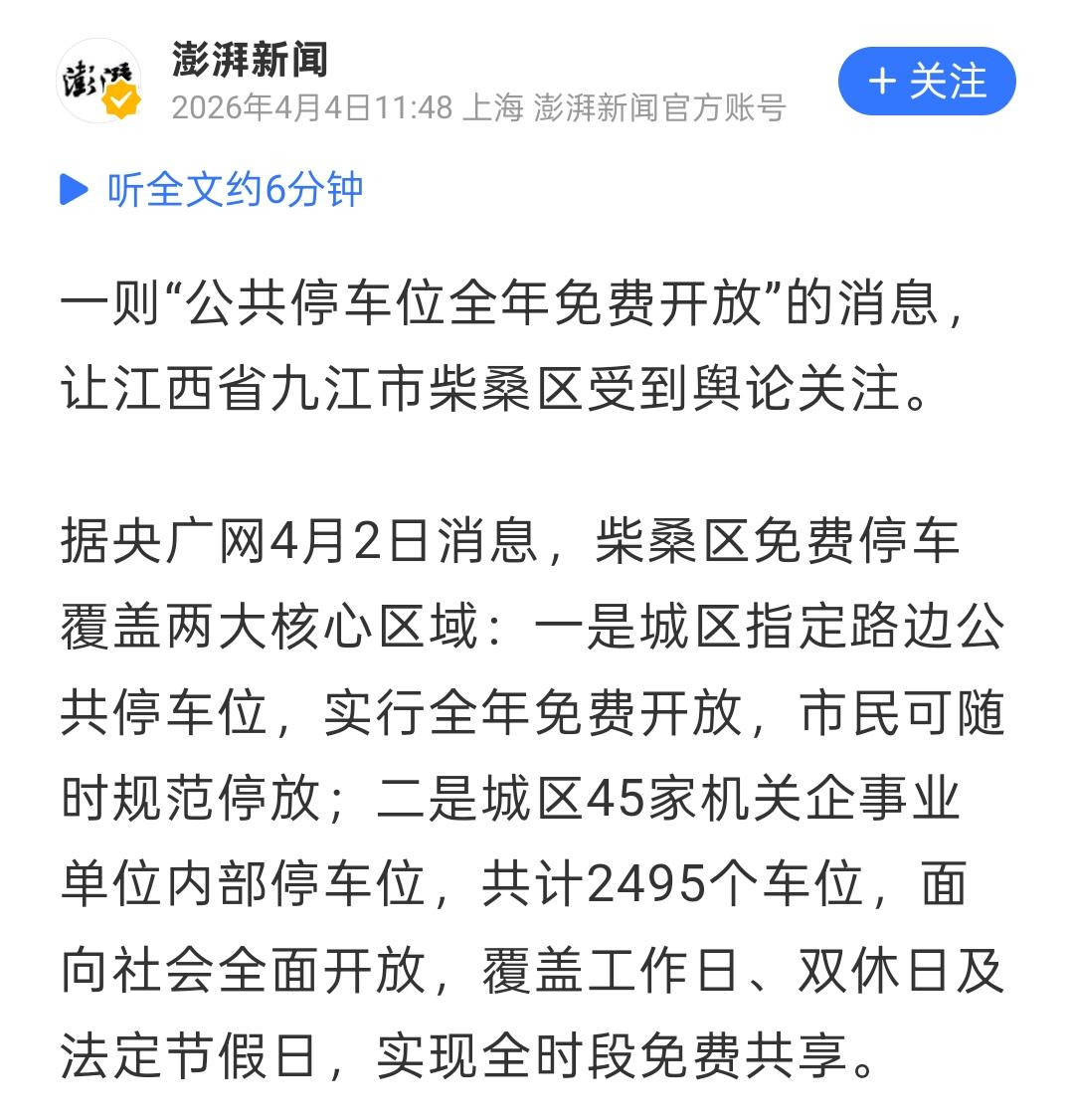
Task: Click the plus icon in the follow button
Action: (x=884, y=84)
